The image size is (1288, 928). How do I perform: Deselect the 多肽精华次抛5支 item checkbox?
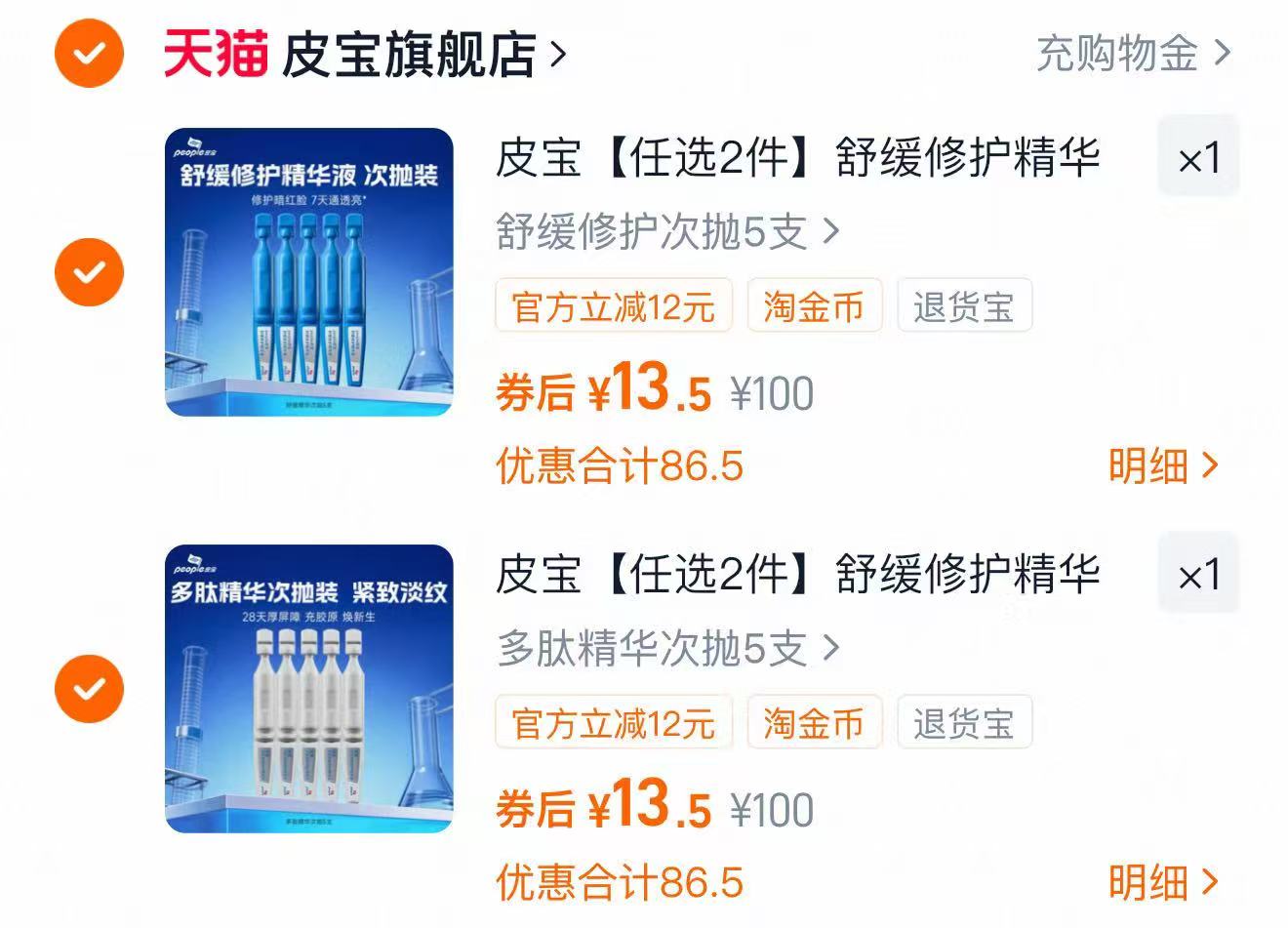89,688
